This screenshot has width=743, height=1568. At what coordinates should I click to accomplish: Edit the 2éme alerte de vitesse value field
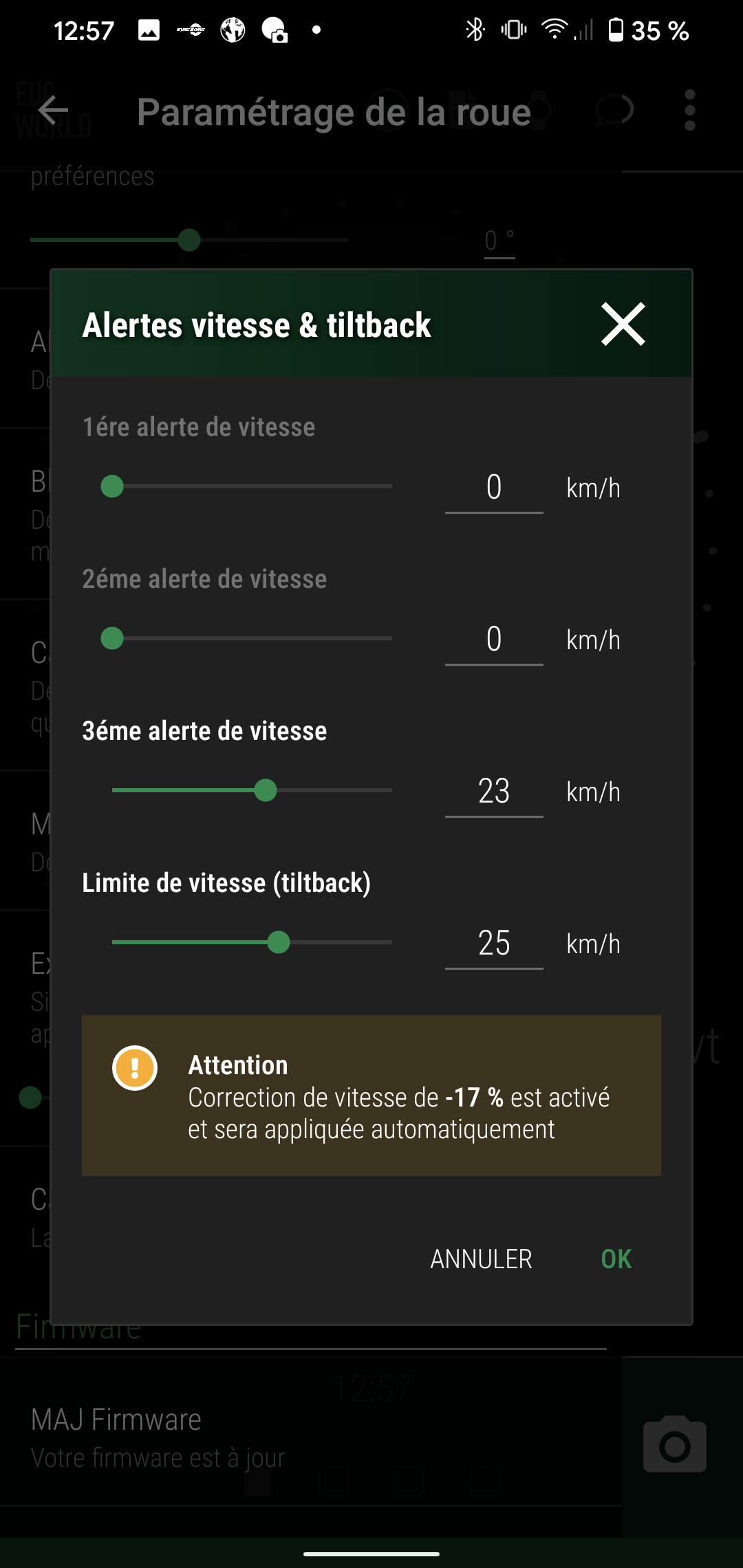coord(494,640)
